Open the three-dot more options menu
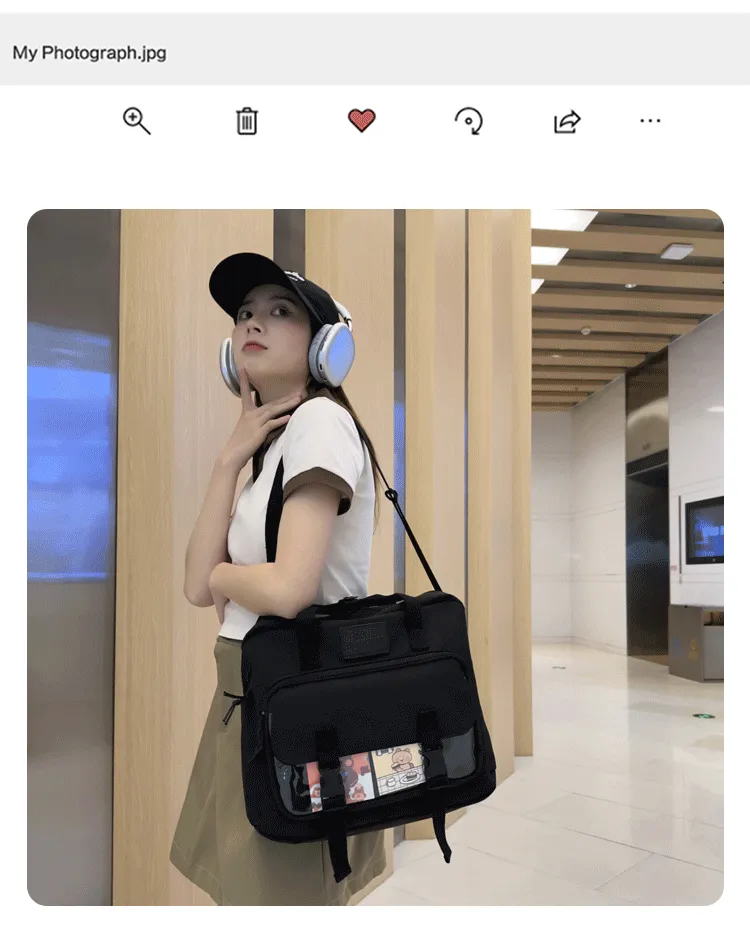This screenshot has height=943, width=750. [x=650, y=121]
